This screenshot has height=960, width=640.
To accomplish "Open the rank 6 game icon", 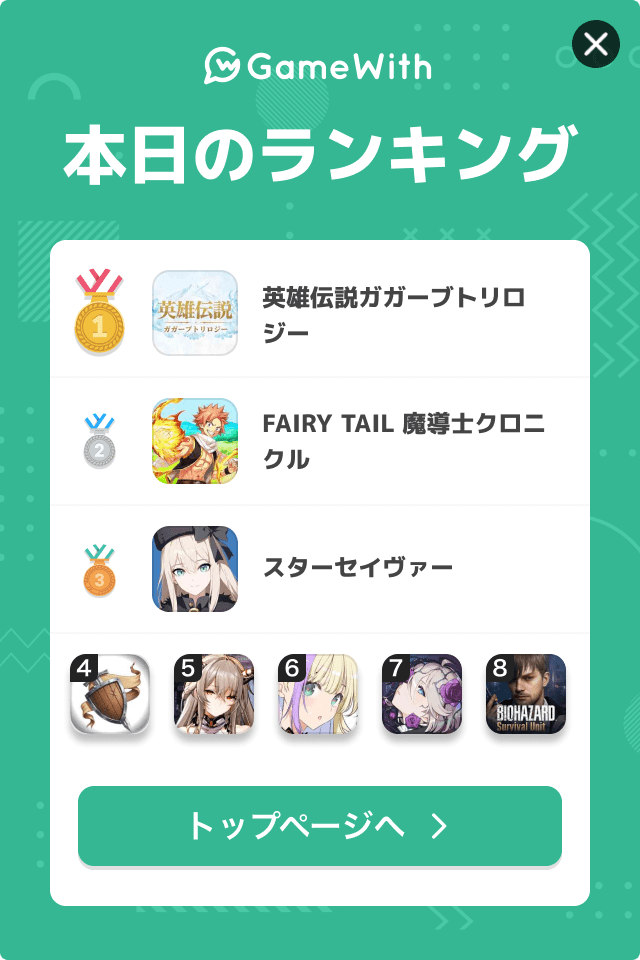I will click(318, 694).
